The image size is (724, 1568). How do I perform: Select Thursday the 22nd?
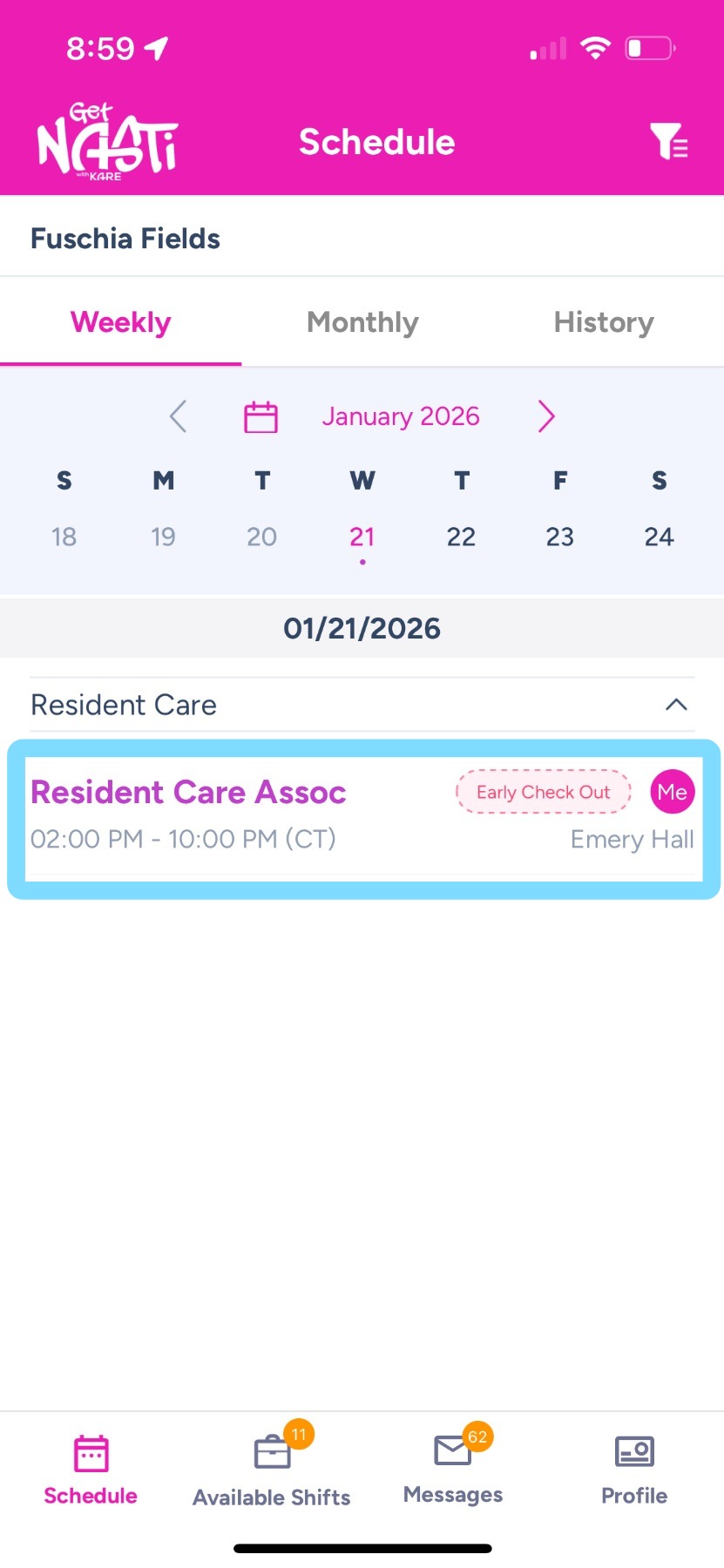[461, 537]
